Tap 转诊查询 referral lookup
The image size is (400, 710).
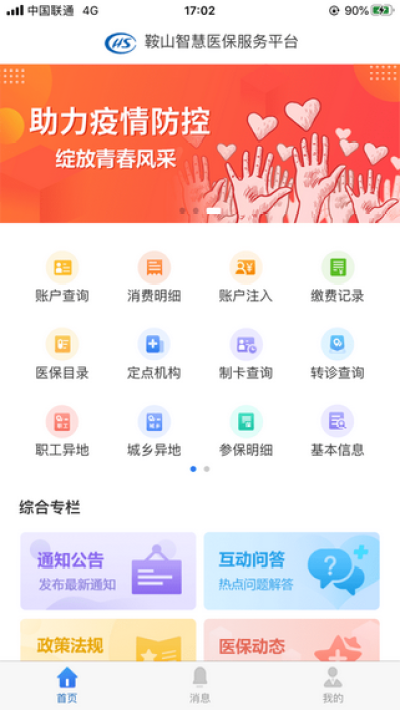click(x=337, y=354)
